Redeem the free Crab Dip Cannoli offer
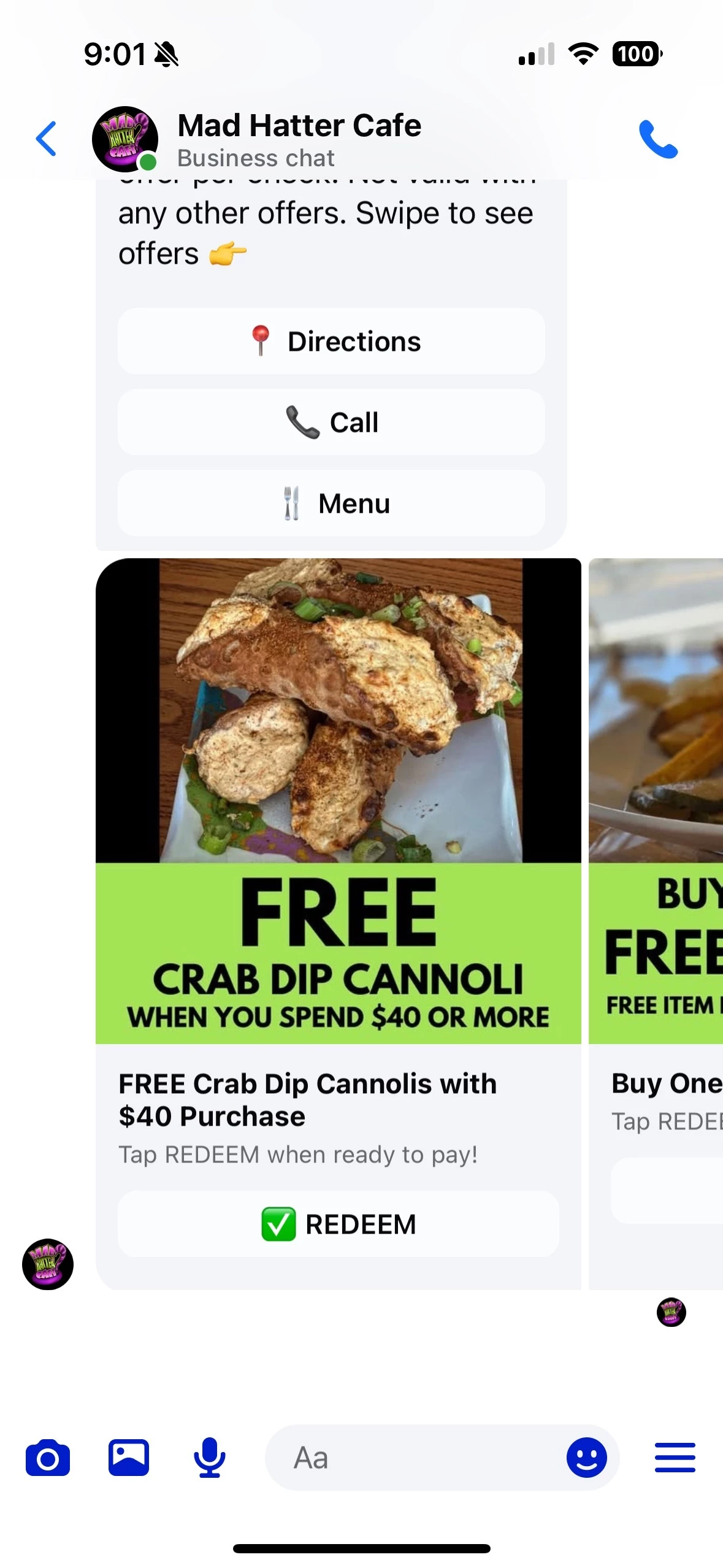 (338, 1224)
